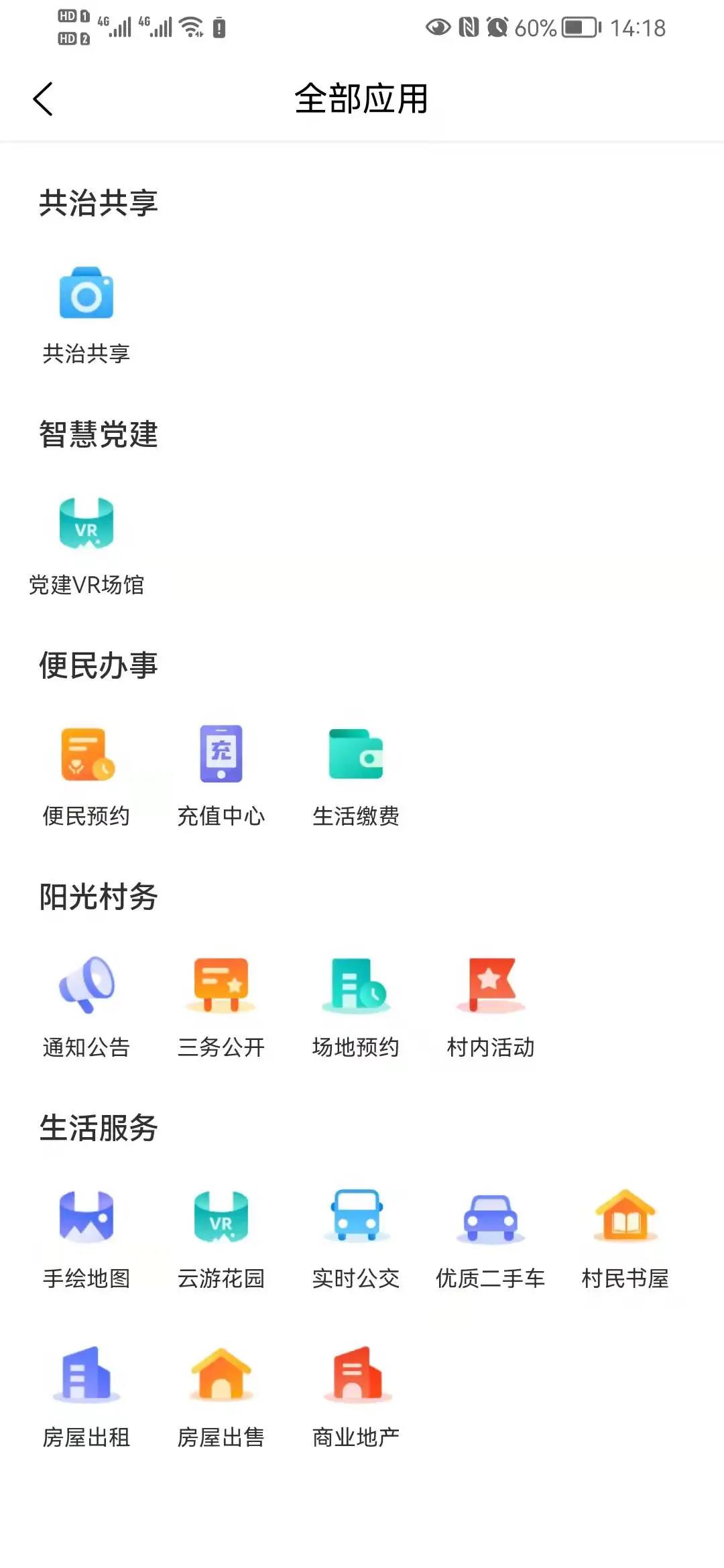The image size is (724, 1568).
Task: Open 村民书屋
Action: pyautogui.click(x=625, y=1217)
